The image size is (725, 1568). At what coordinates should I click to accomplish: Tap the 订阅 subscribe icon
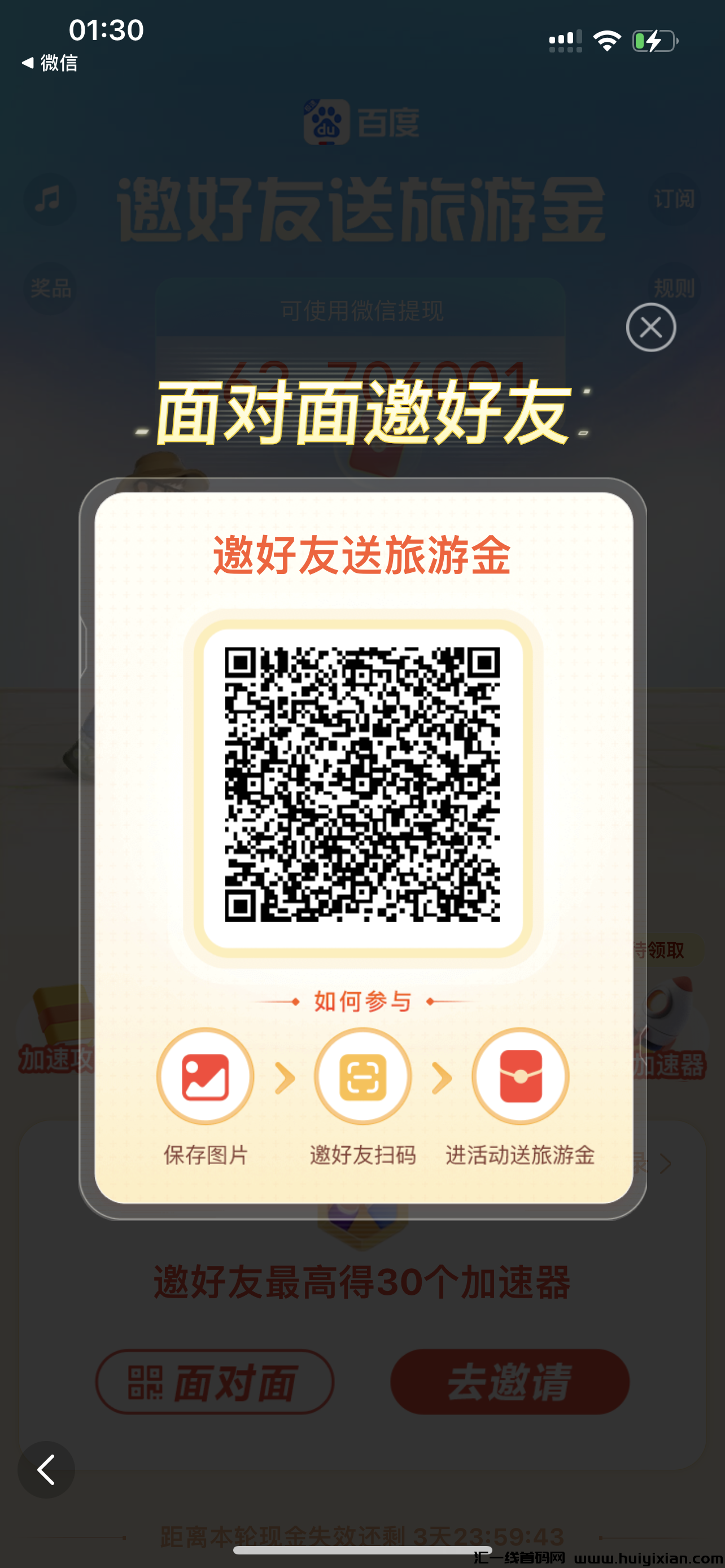pyautogui.click(x=675, y=200)
